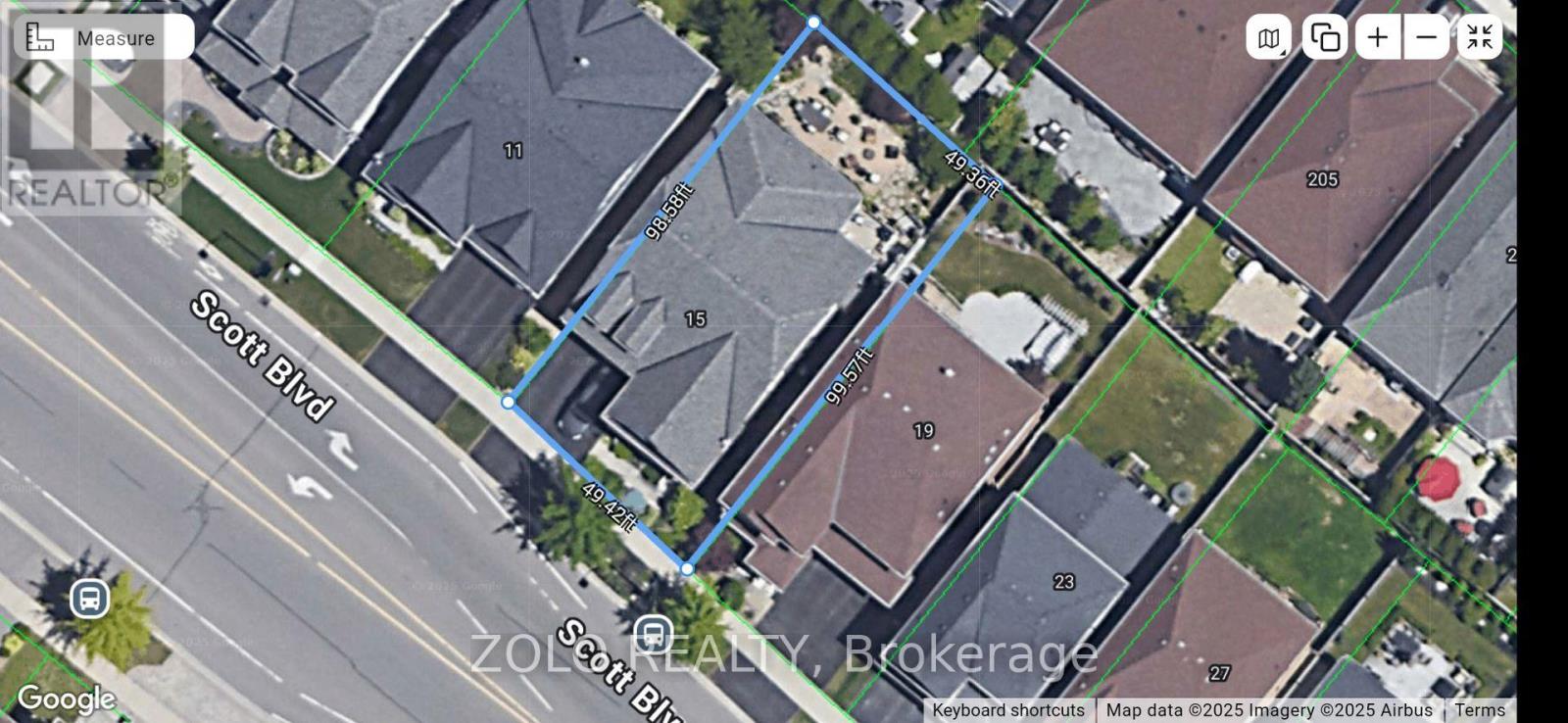The height and width of the screenshot is (723, 1568).
Task: Tap the Measure tool button
Action: [103, 37]
